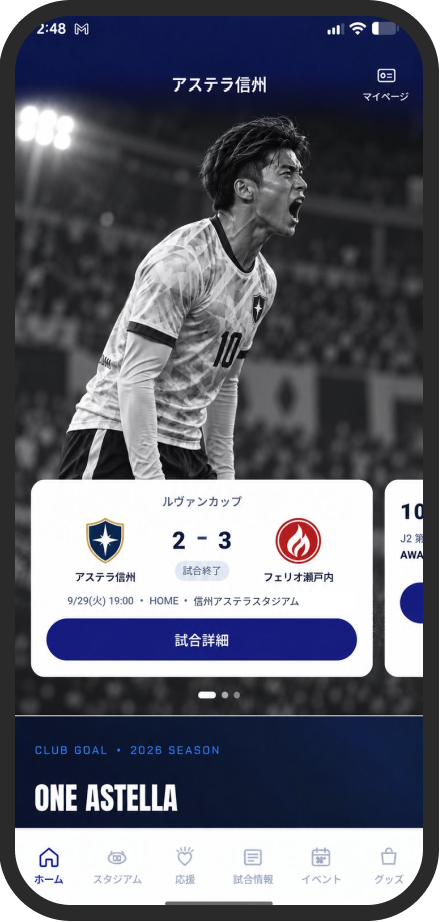Open マイページ from the top bar

pyautogui.click(x=385, y=85)
